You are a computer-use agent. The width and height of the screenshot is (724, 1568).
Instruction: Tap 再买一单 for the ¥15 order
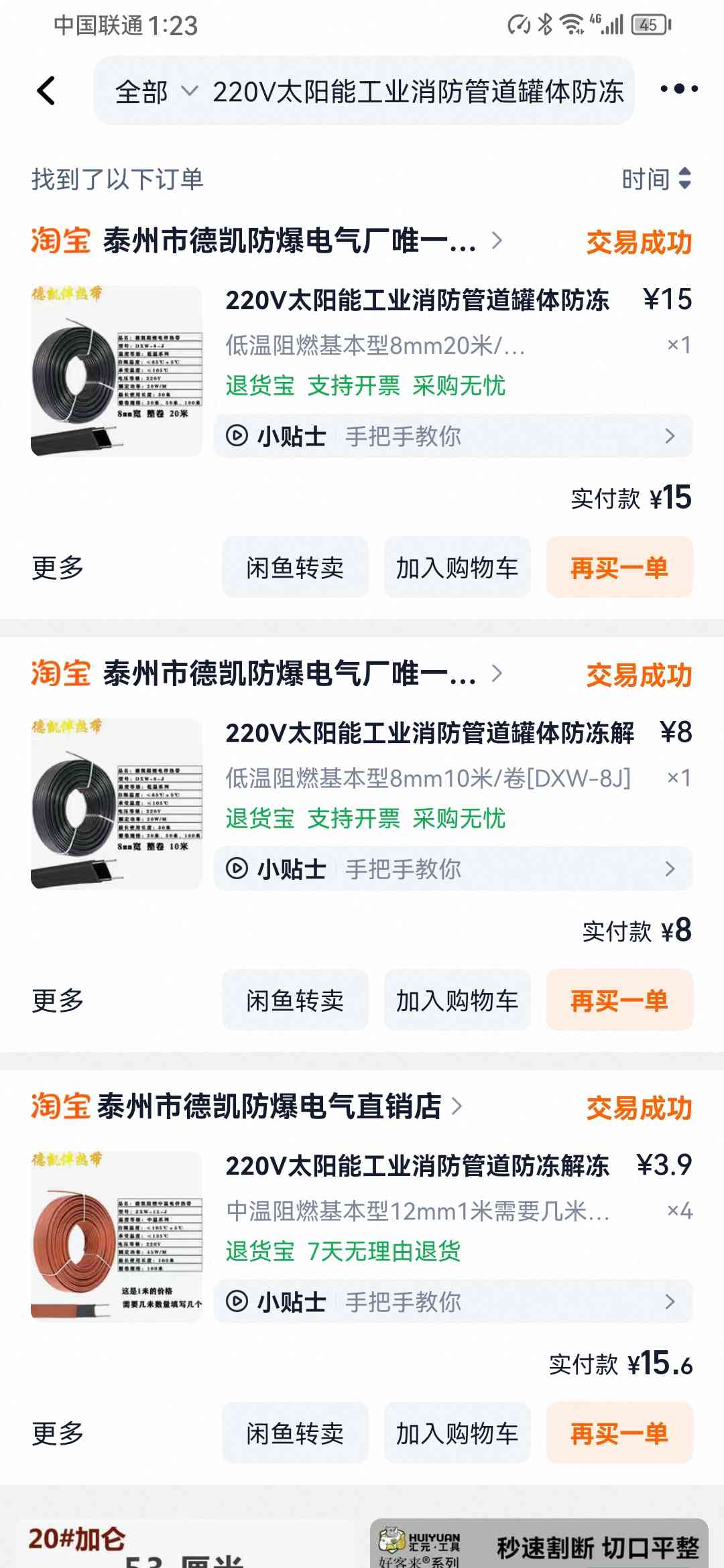pos(619,568)
